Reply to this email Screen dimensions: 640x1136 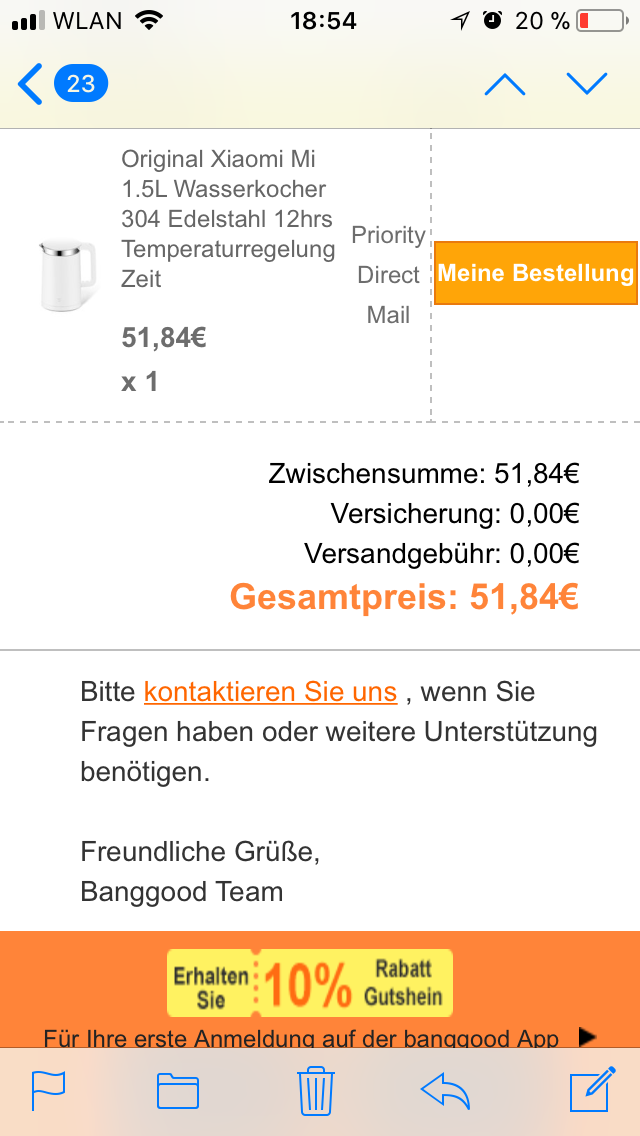pyautogui.click(x=446, y=1090)
